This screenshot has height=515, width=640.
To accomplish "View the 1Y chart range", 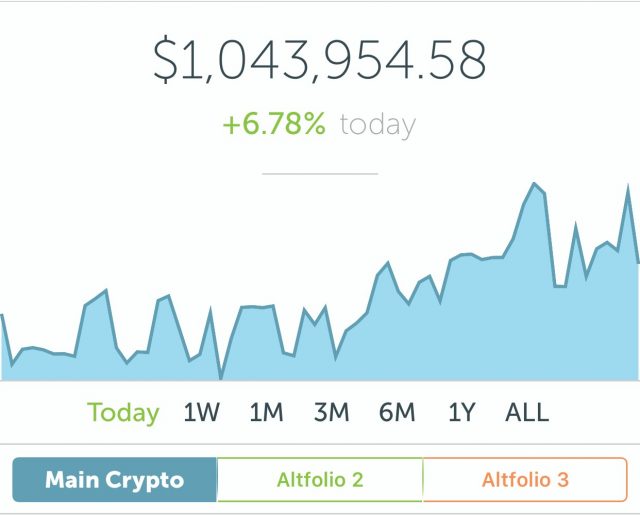I will [x=461, y=412].
